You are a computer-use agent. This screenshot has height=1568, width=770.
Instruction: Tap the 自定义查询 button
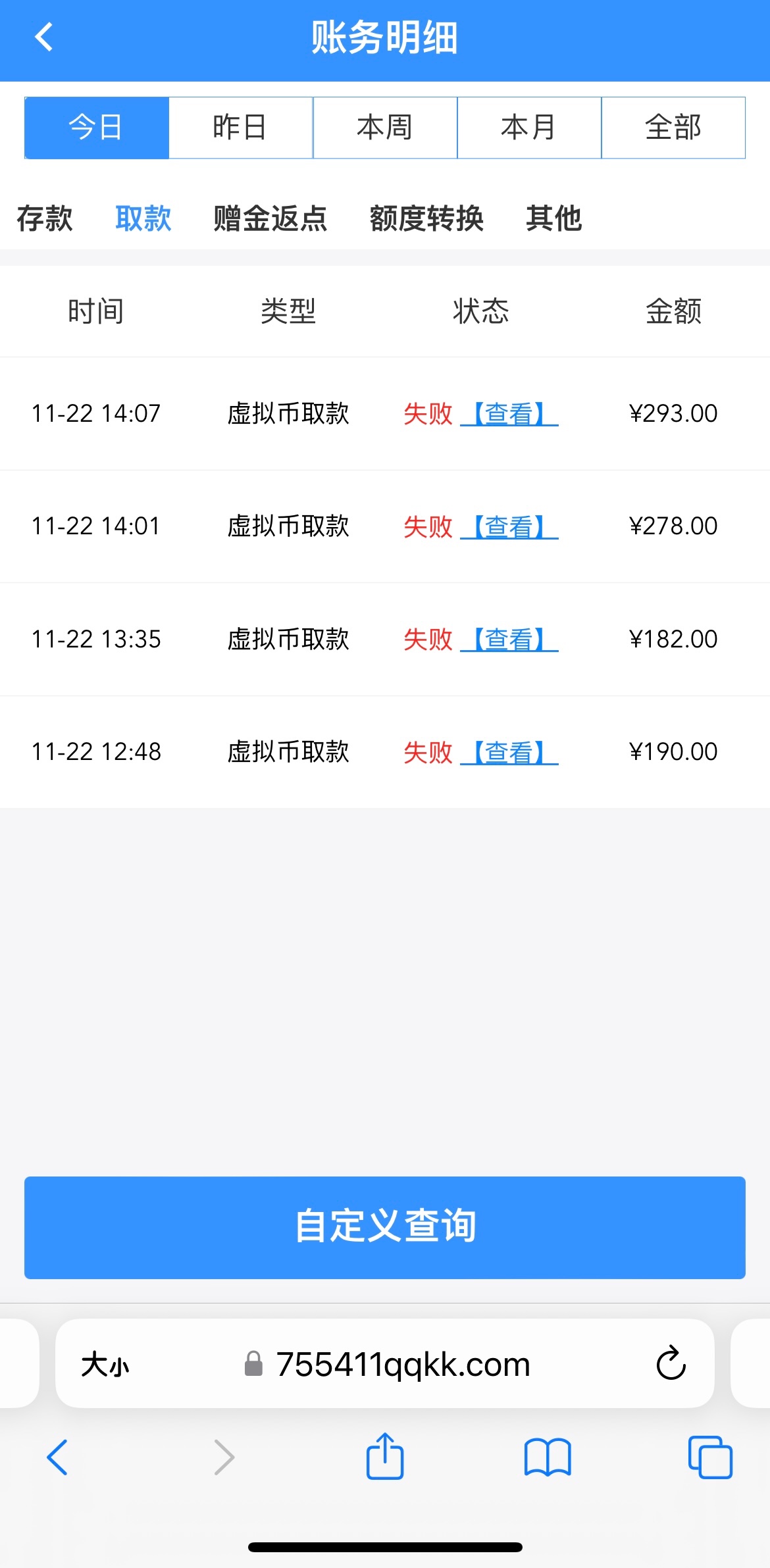tap(384, 1227)
